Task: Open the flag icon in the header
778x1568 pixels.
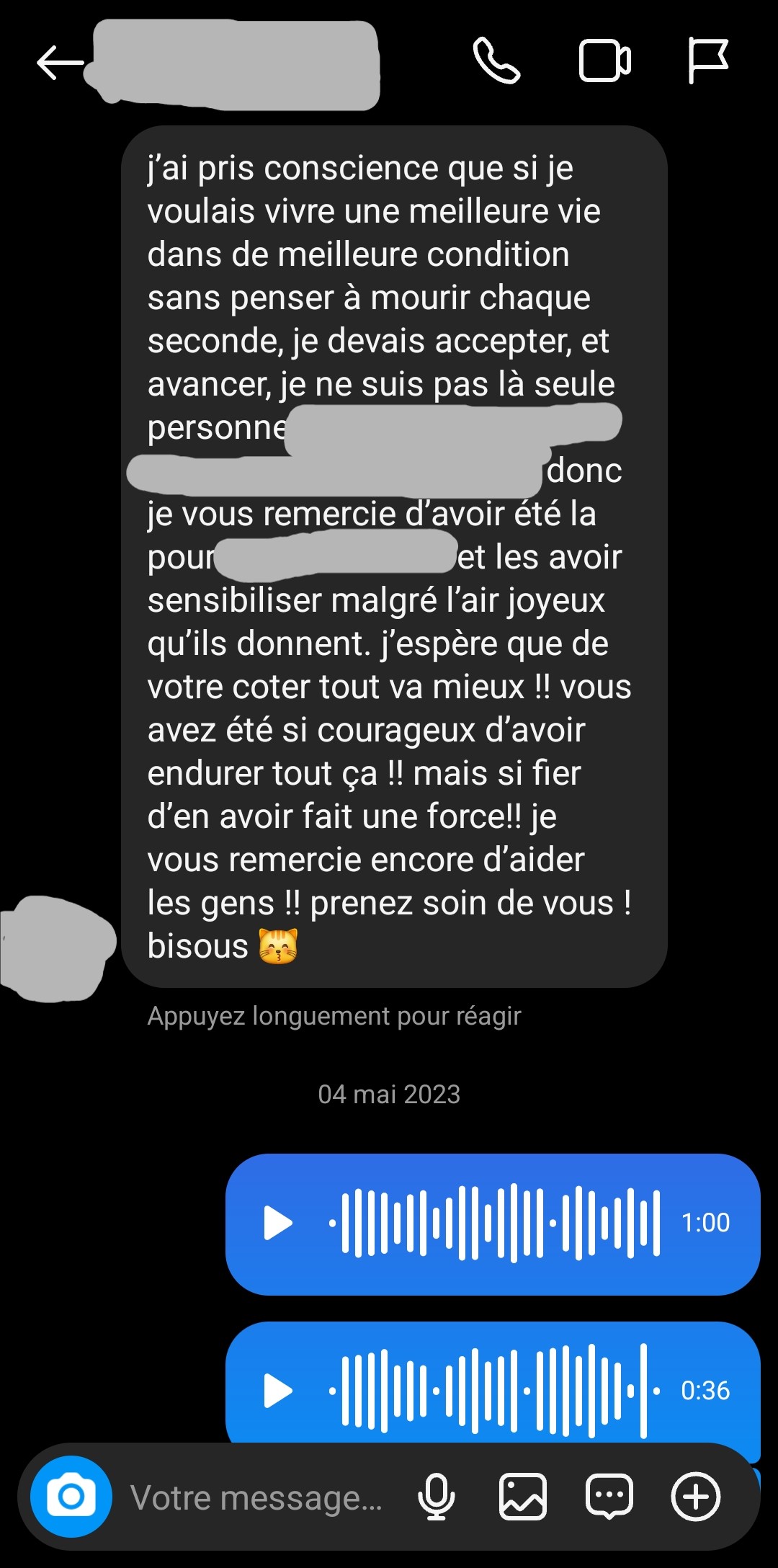Action: pos(707,60)
